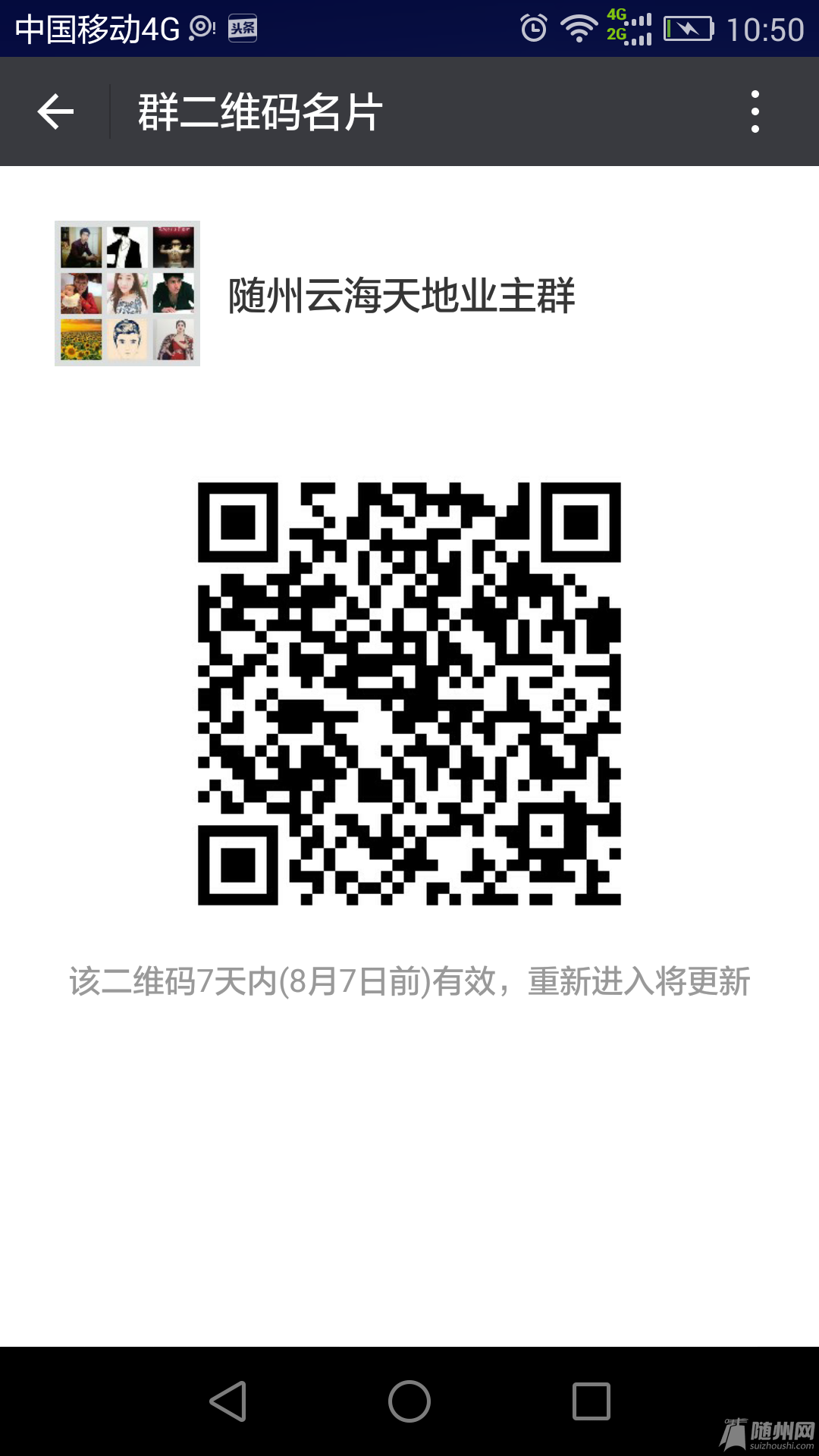Go back from the group QR code card

tap(55, 111)
